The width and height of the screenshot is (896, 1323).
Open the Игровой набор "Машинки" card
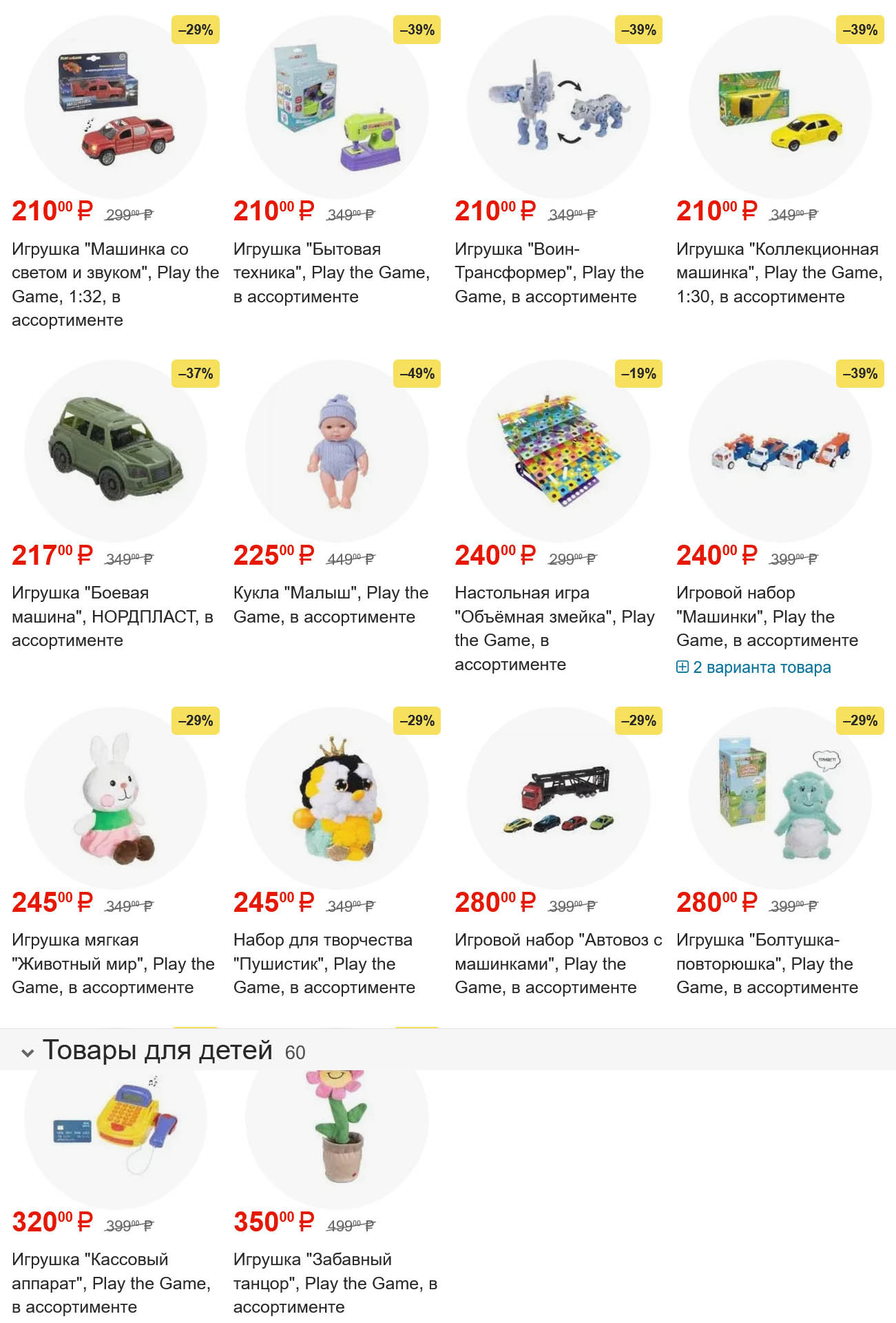tap(767, 616)
